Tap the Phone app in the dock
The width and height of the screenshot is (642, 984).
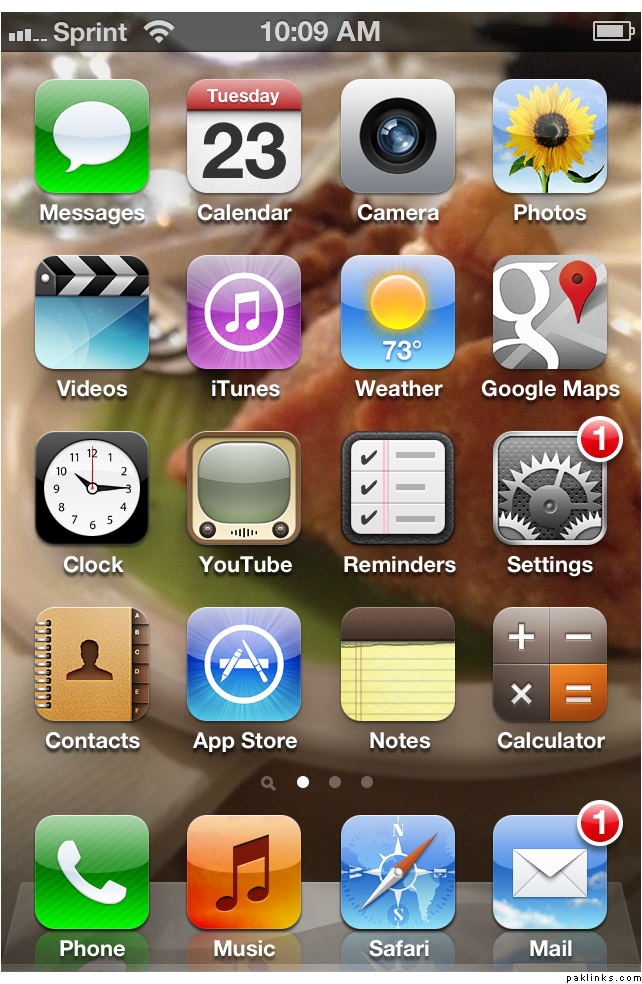[92, 872]
